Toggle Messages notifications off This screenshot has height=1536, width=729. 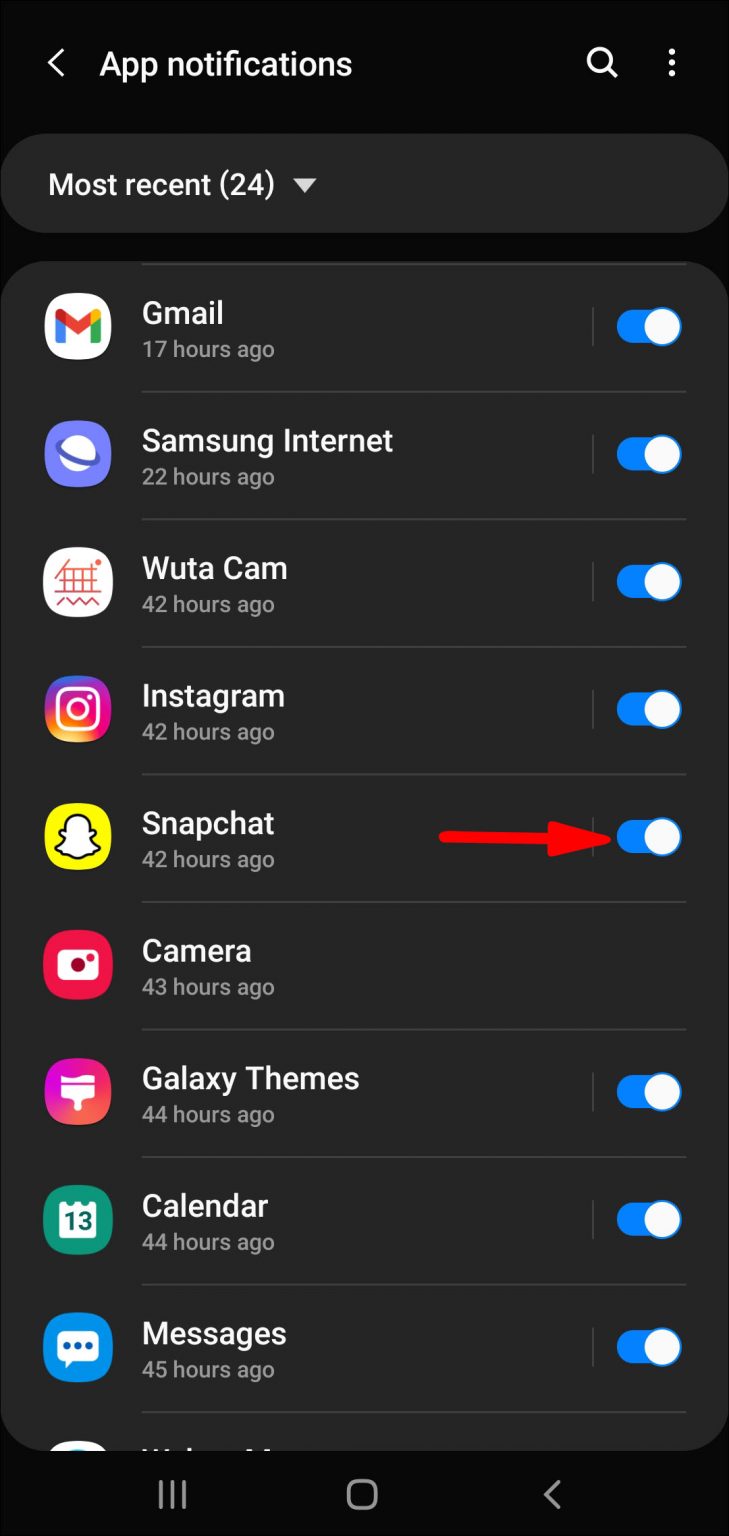[648, 1347]
